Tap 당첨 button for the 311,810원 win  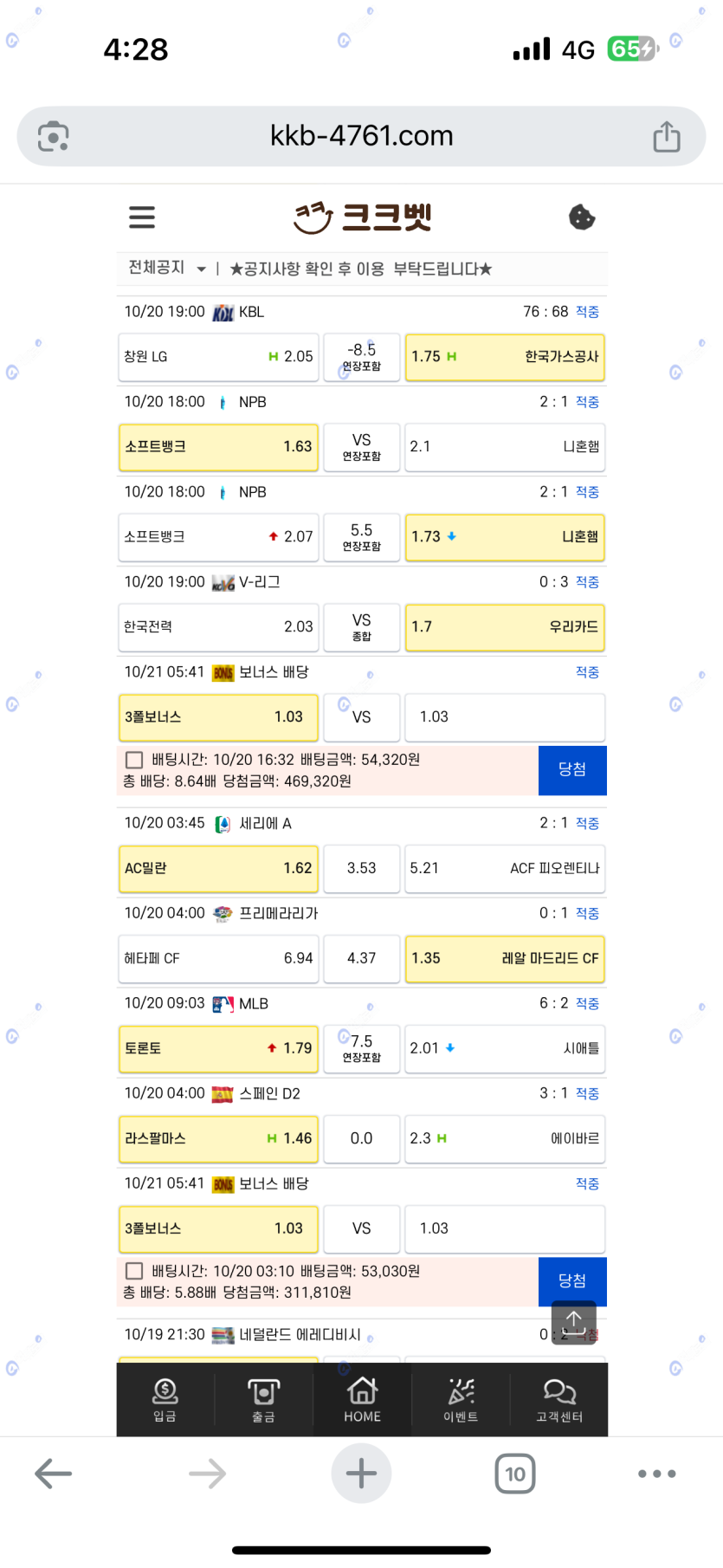pos(571,1280)
